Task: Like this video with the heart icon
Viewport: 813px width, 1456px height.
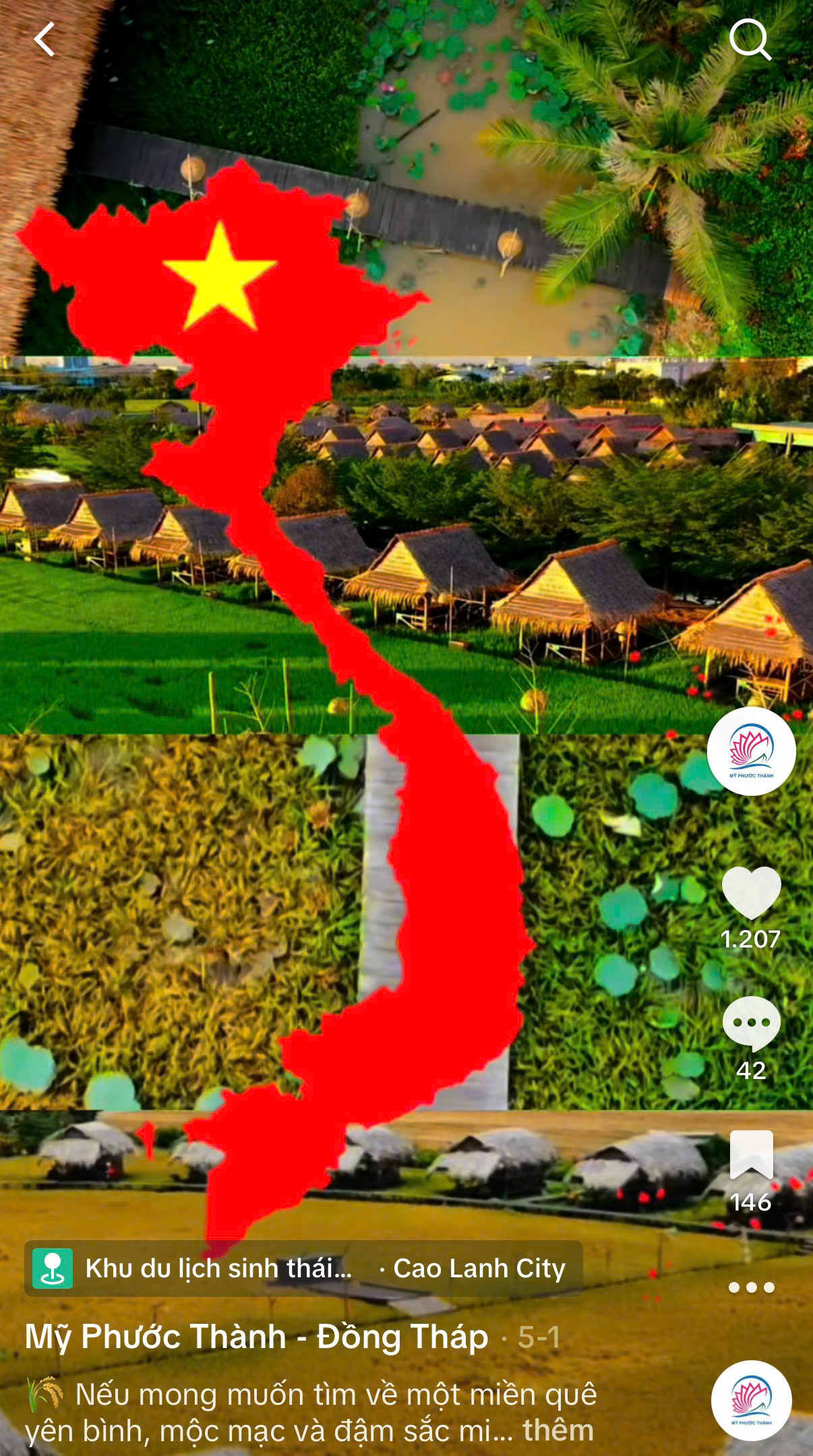Action: [x=751, y=892]
